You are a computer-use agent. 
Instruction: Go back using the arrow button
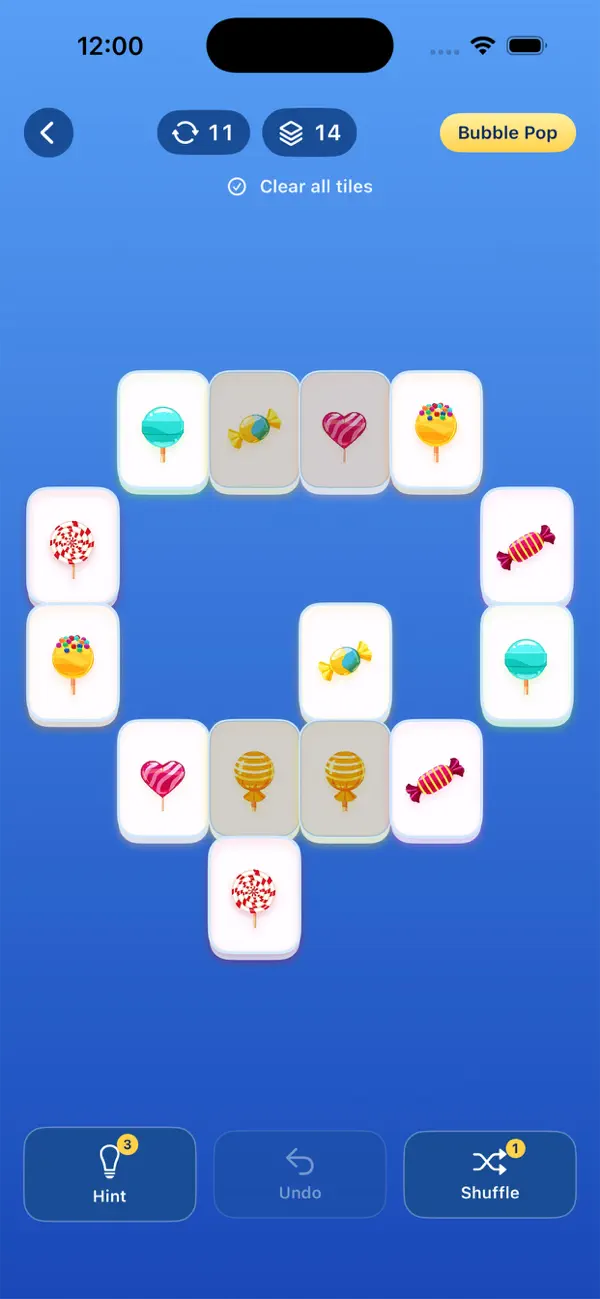(x=48, y=133)
